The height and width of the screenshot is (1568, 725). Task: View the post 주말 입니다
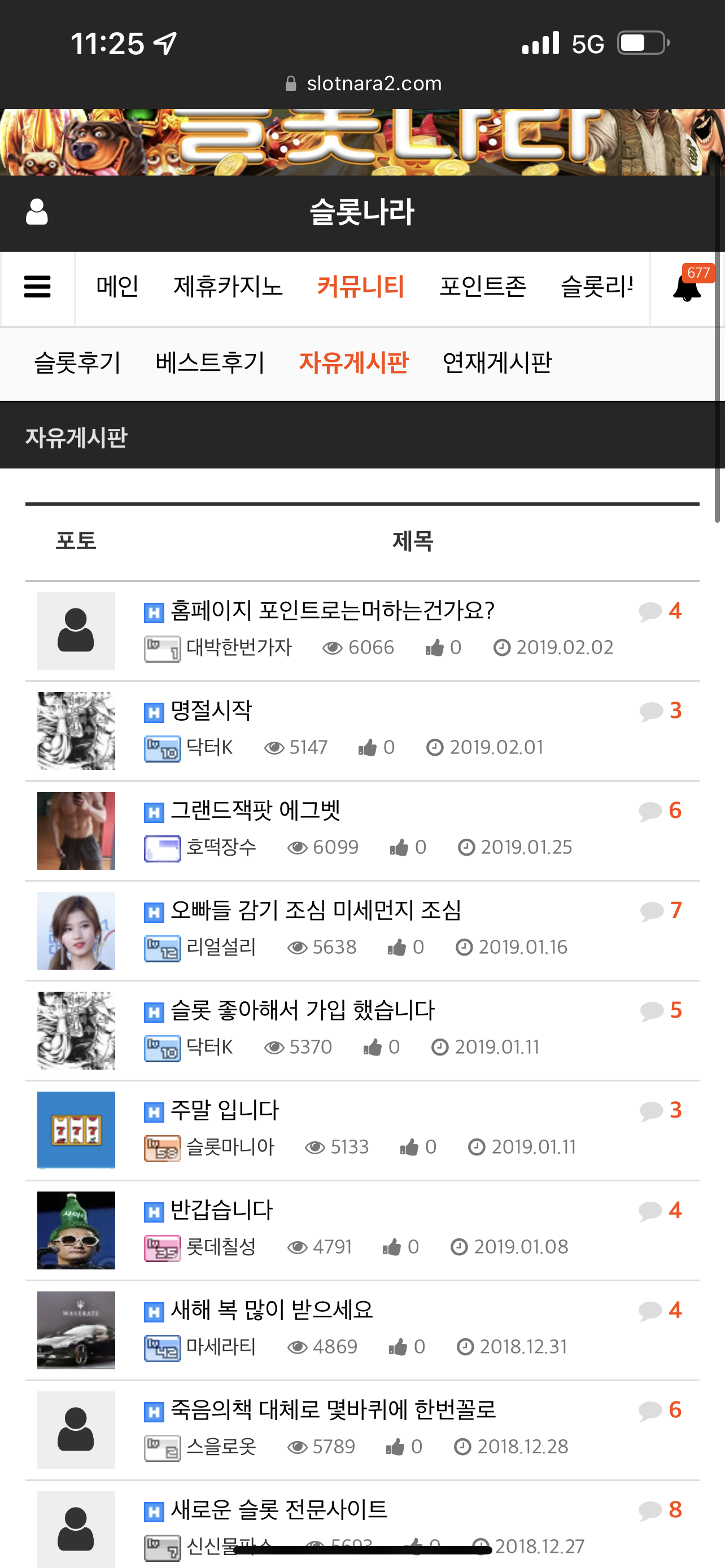click(225, 1110)
